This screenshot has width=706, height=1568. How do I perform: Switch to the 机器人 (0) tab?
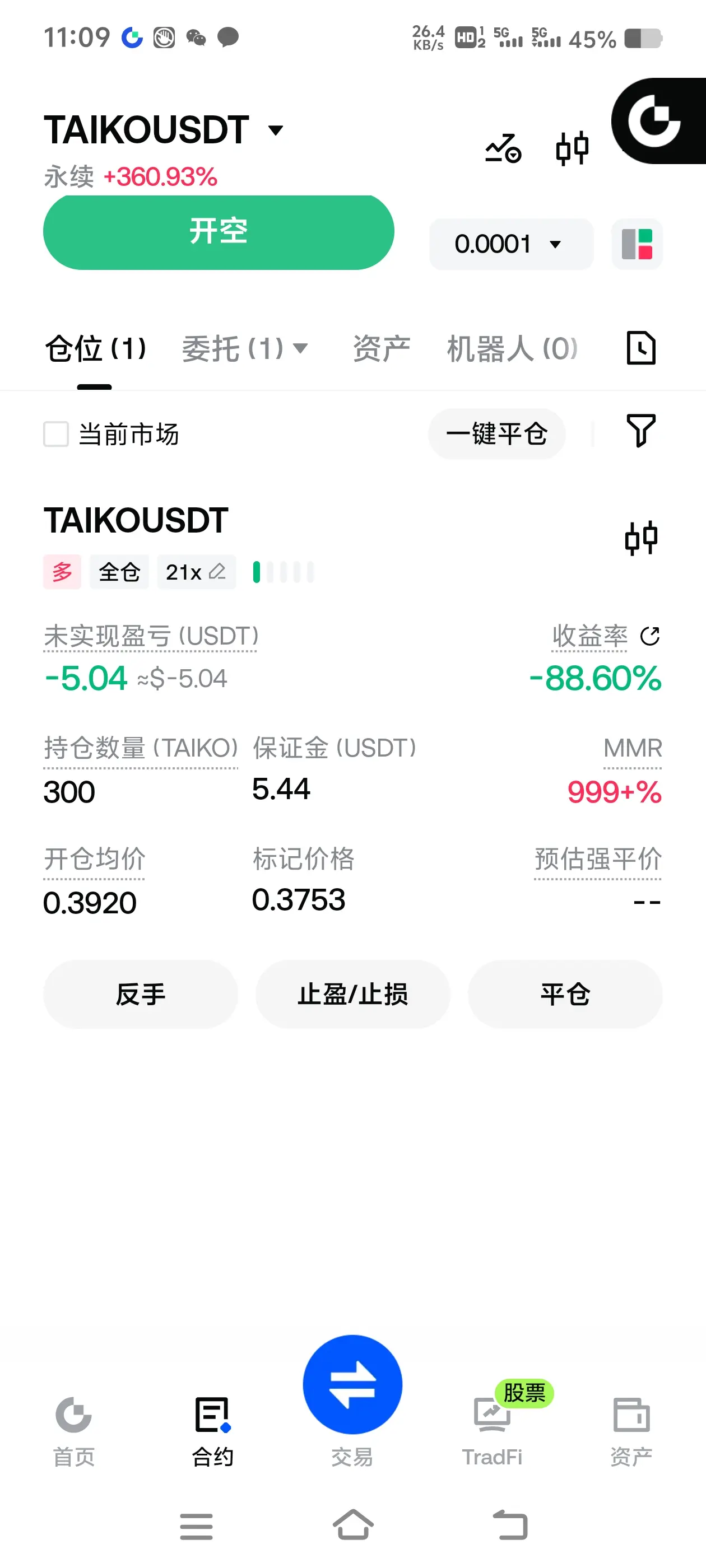click(512, 349)
